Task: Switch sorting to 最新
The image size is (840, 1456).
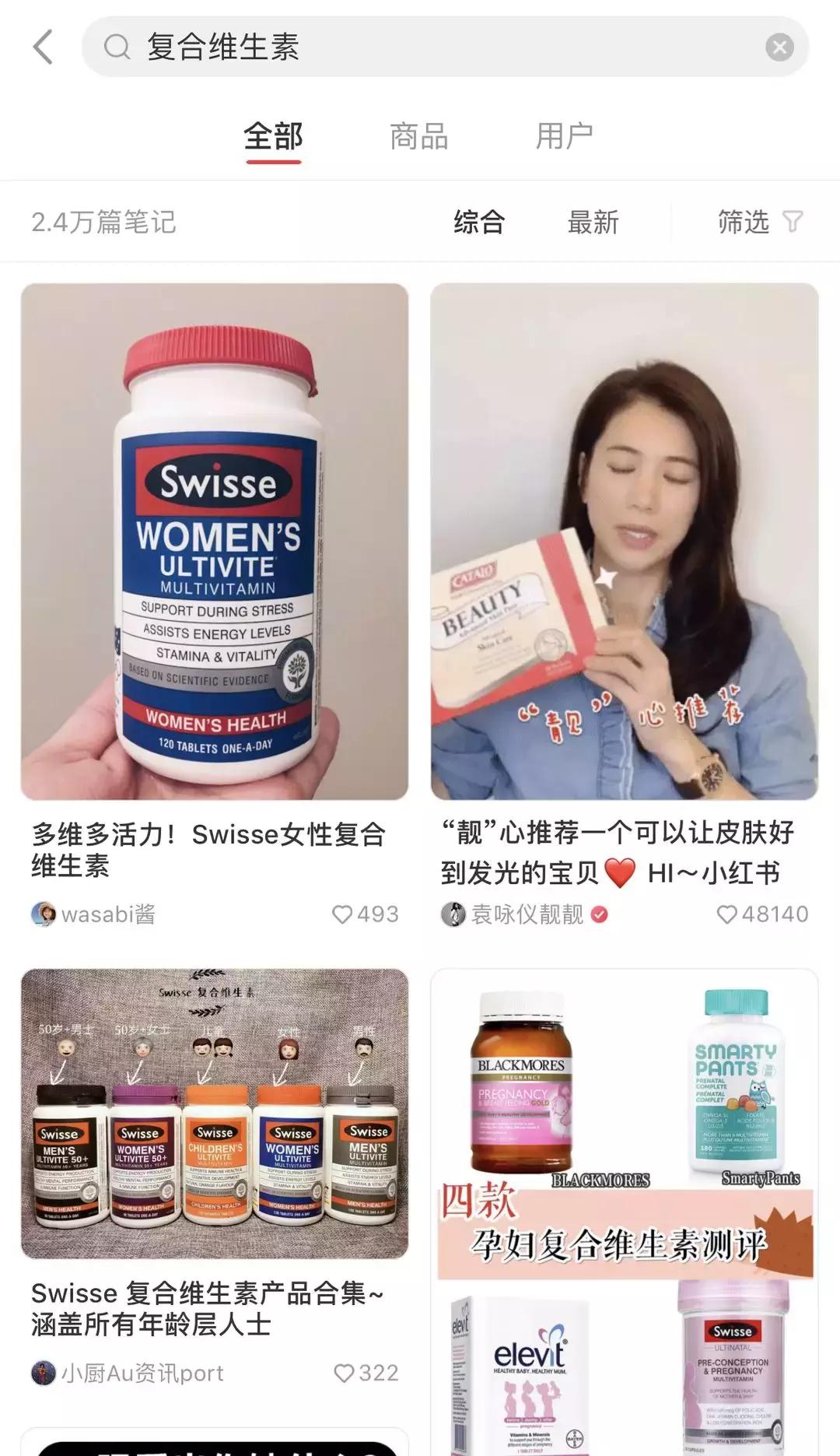Action: coord(593,222)
